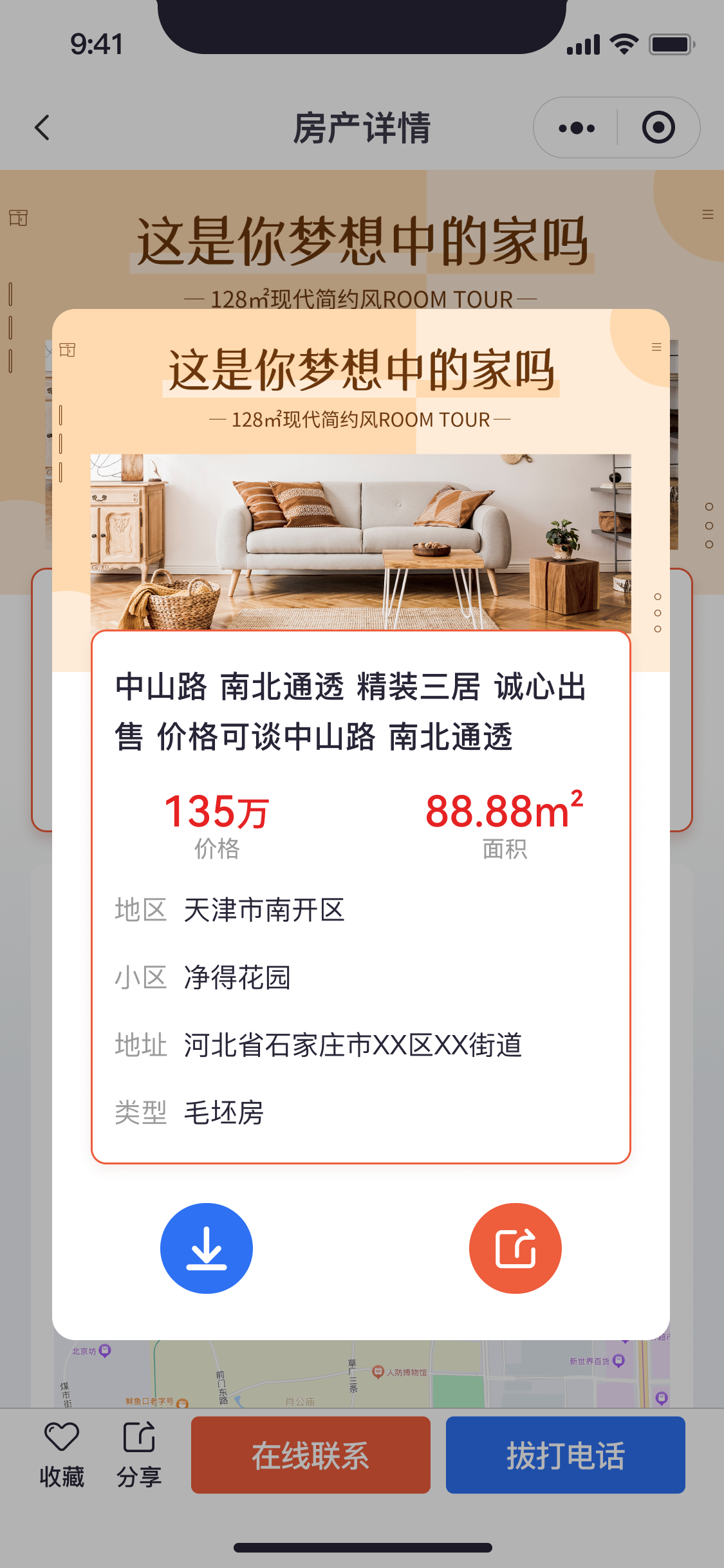Go back from 房产详情 page
724x1568 pixels.
[x=42, y=127]
